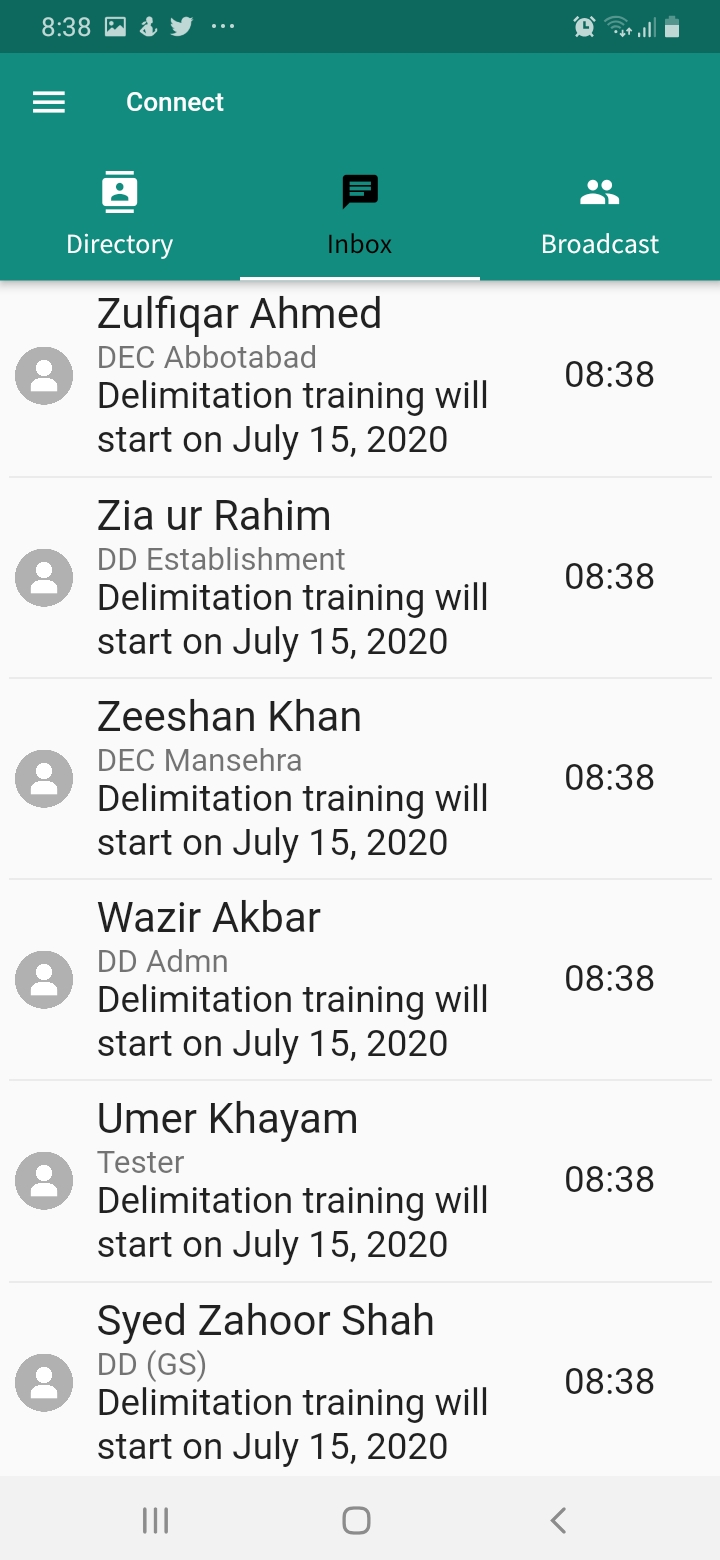Open the message from Zulfiqar Ahmed
The width and height of the screenshot is (720, 1560).
click(360, 377)
